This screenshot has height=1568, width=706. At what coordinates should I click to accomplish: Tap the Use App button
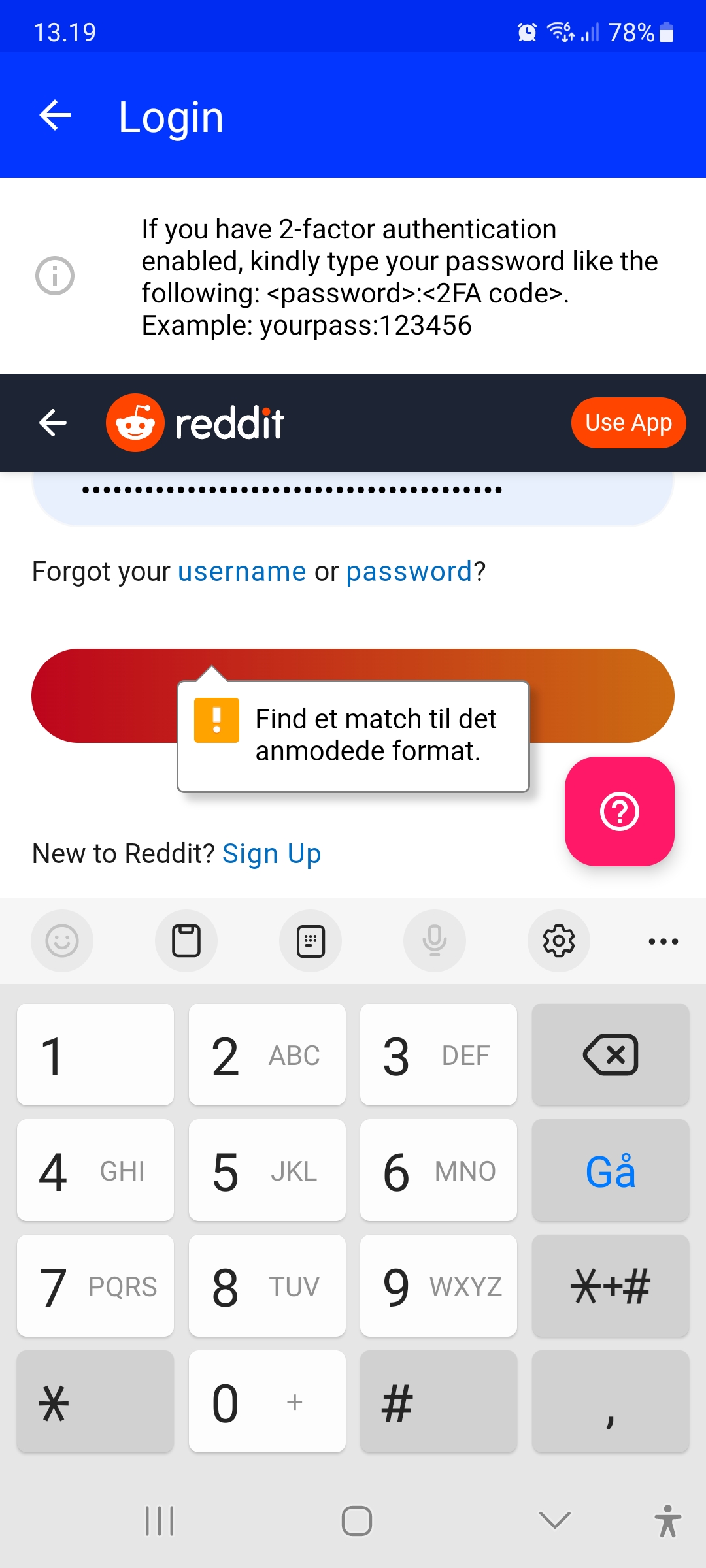point(628,422)
